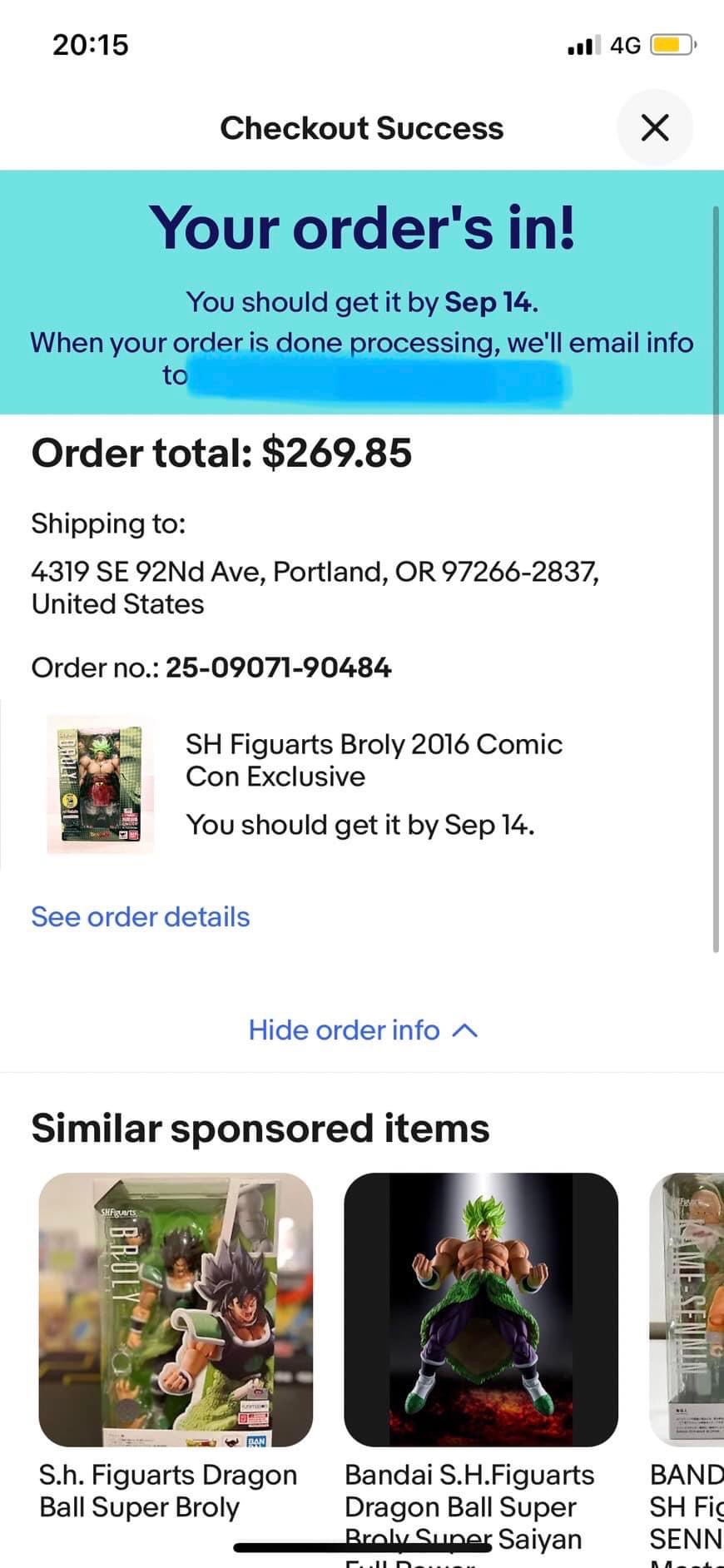Open the See order details link

[140, 916]
